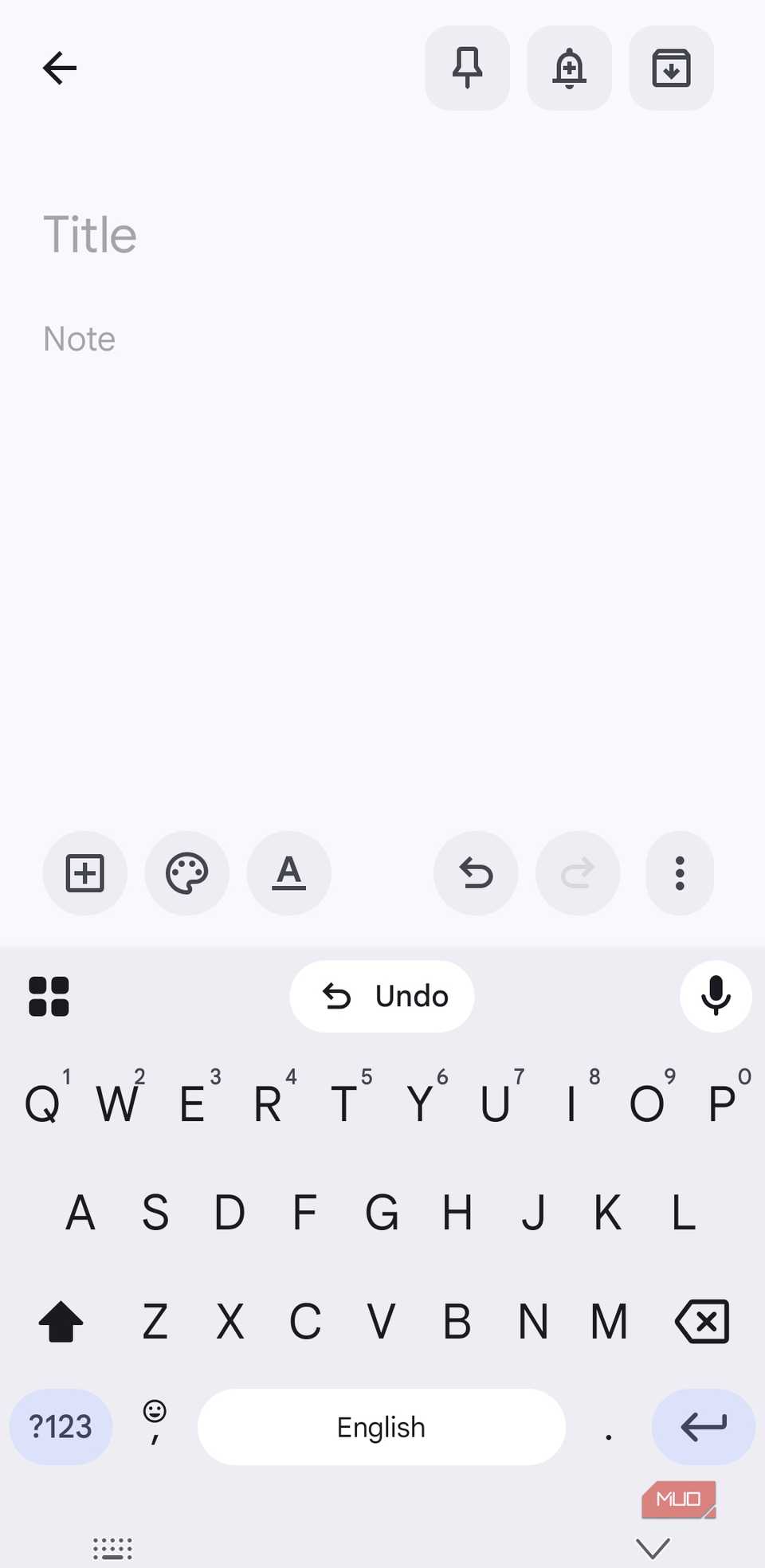Image resolution: width=765 pixels, height=1568 pixels.
Task: Activate voice typing on the keyboard
Action: pyautogui.click(x=716, y=997)
